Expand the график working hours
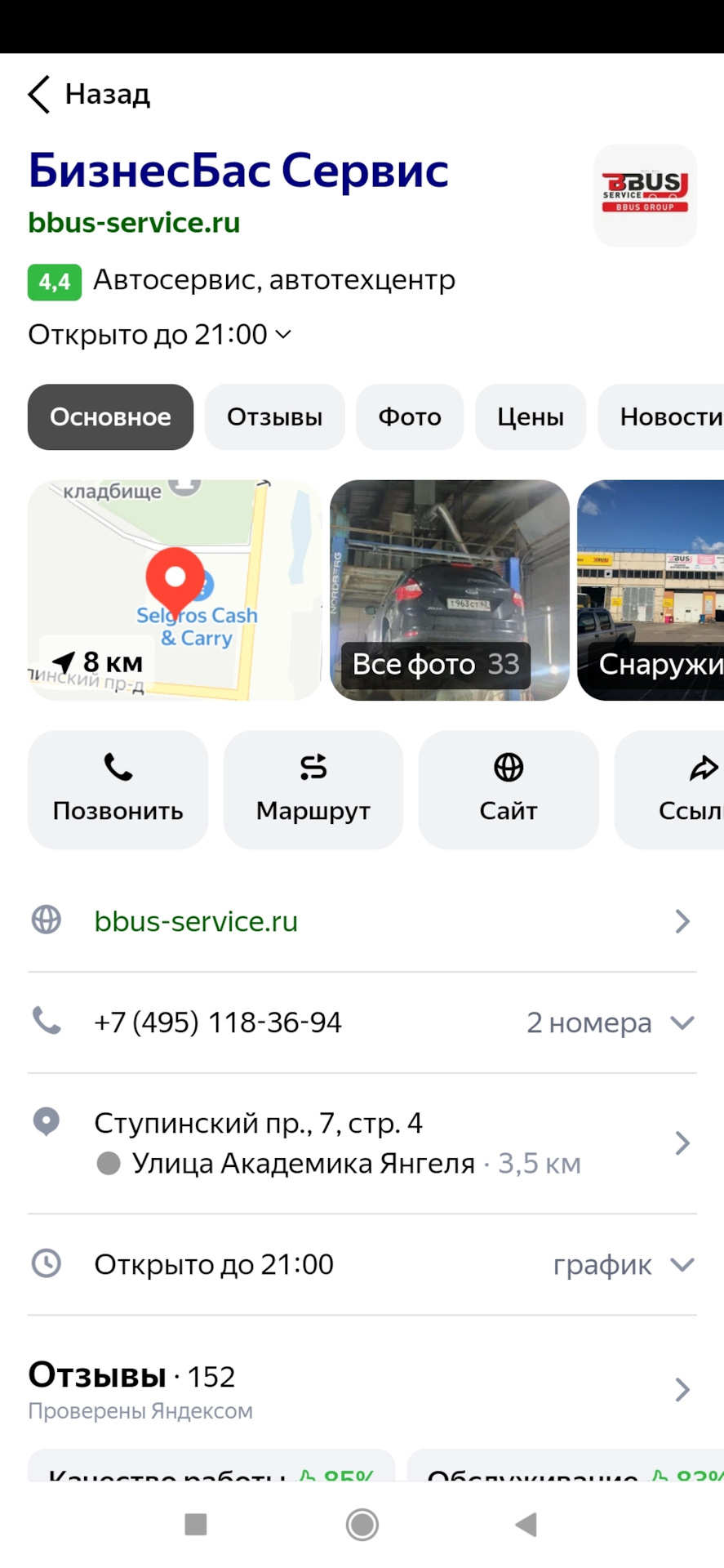The height and width of the screenshot is (1568, 724). [622, 1265]
